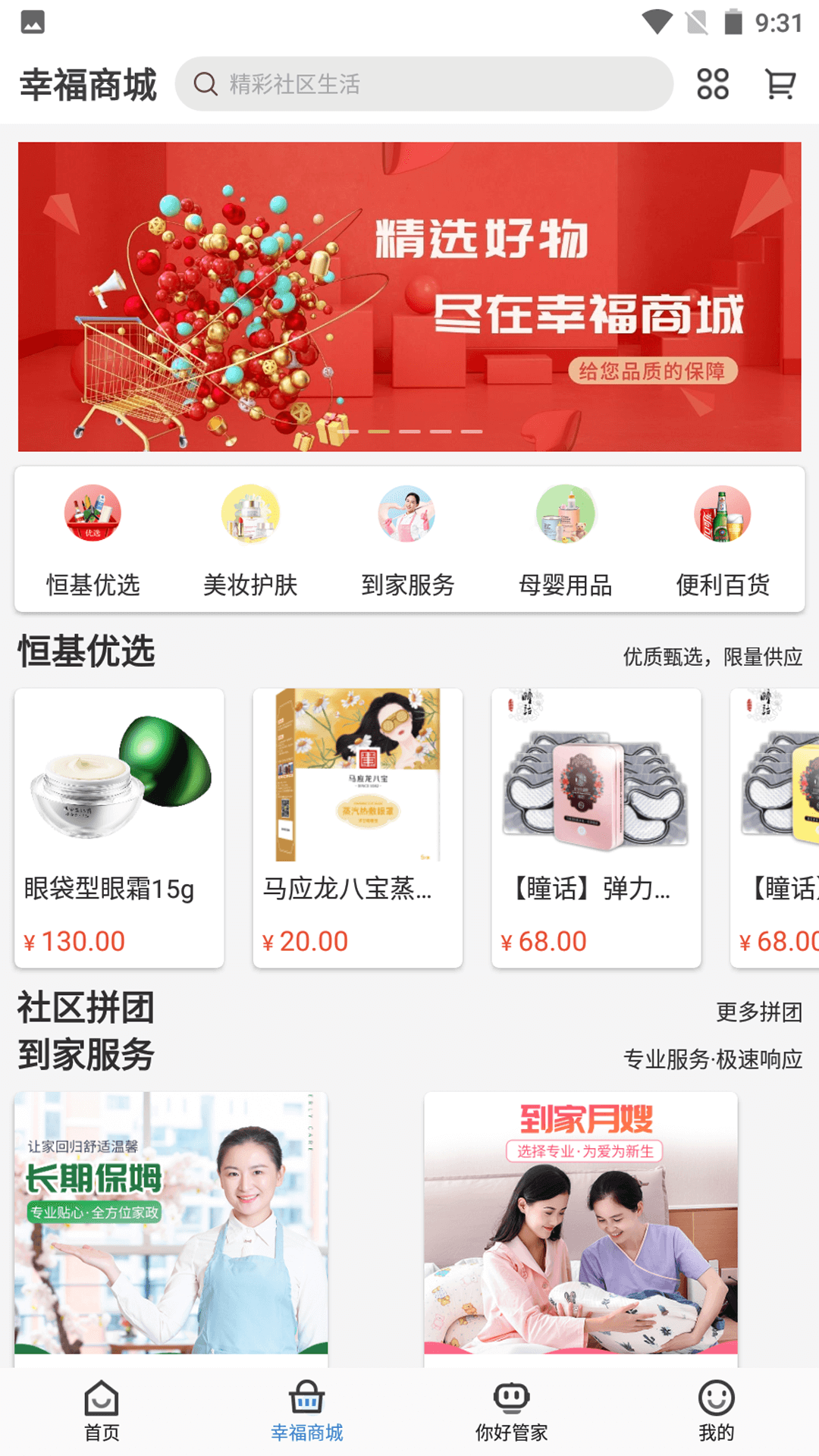Go to the 母婴用品 category
The height and width of the screenshot is (1456, 819).
coord(565,540)
